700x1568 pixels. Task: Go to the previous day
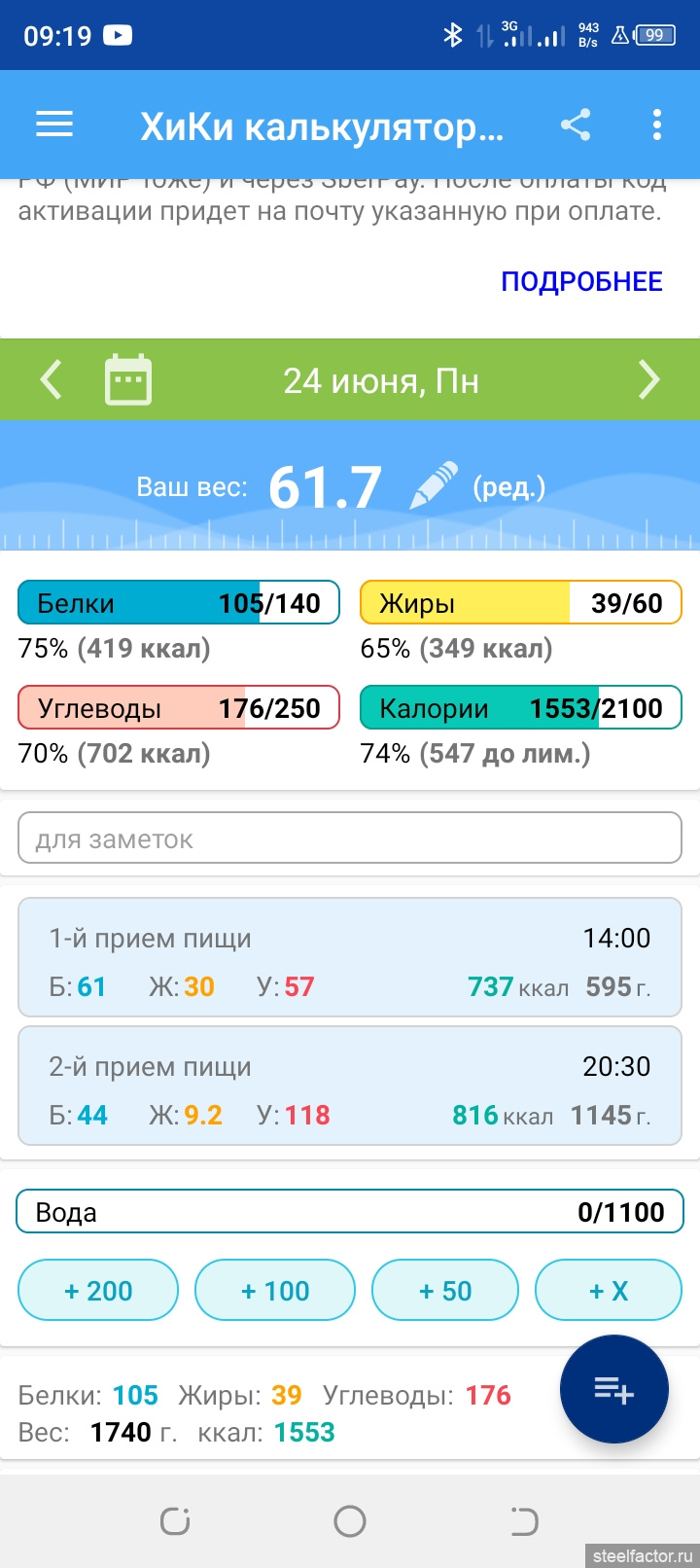(x=51, y=379)
